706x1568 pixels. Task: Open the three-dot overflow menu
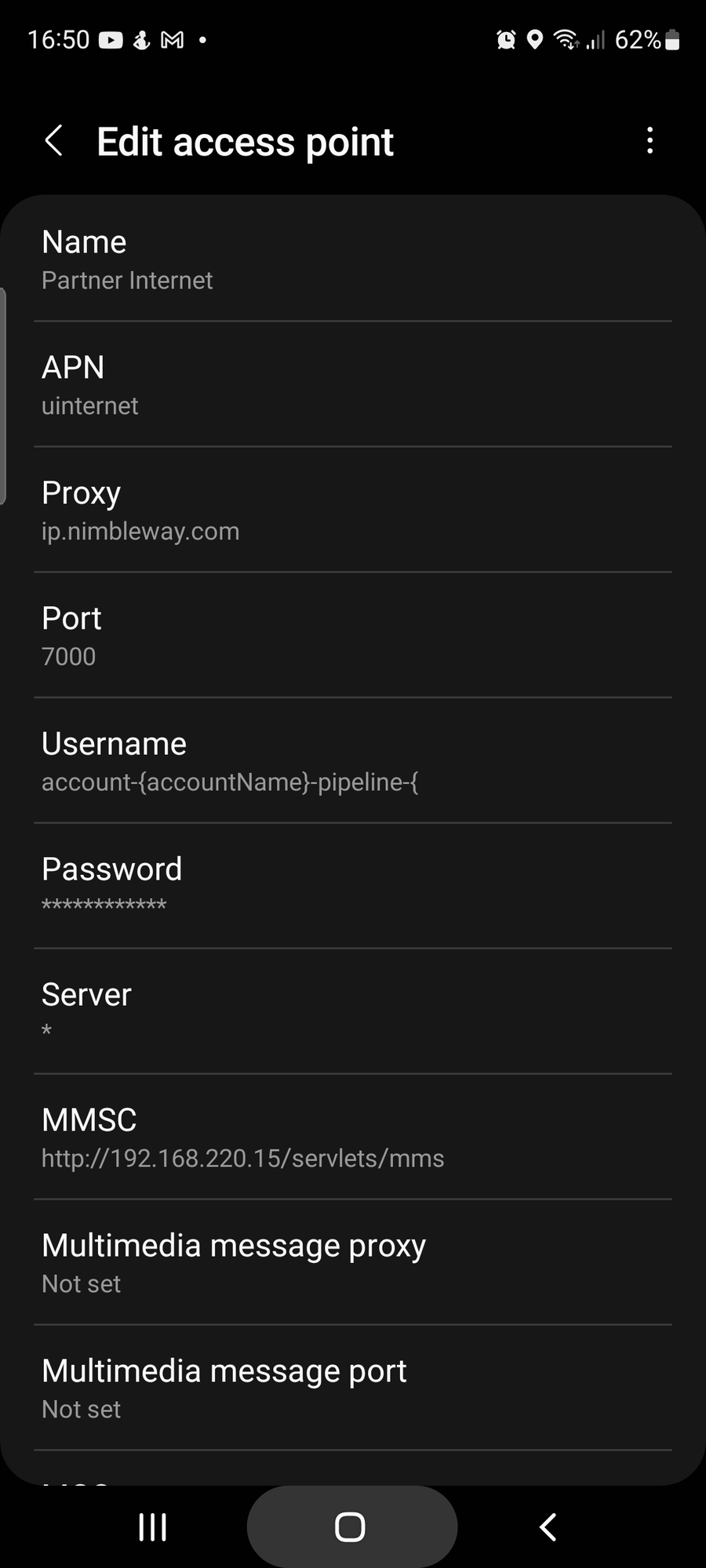650,141
